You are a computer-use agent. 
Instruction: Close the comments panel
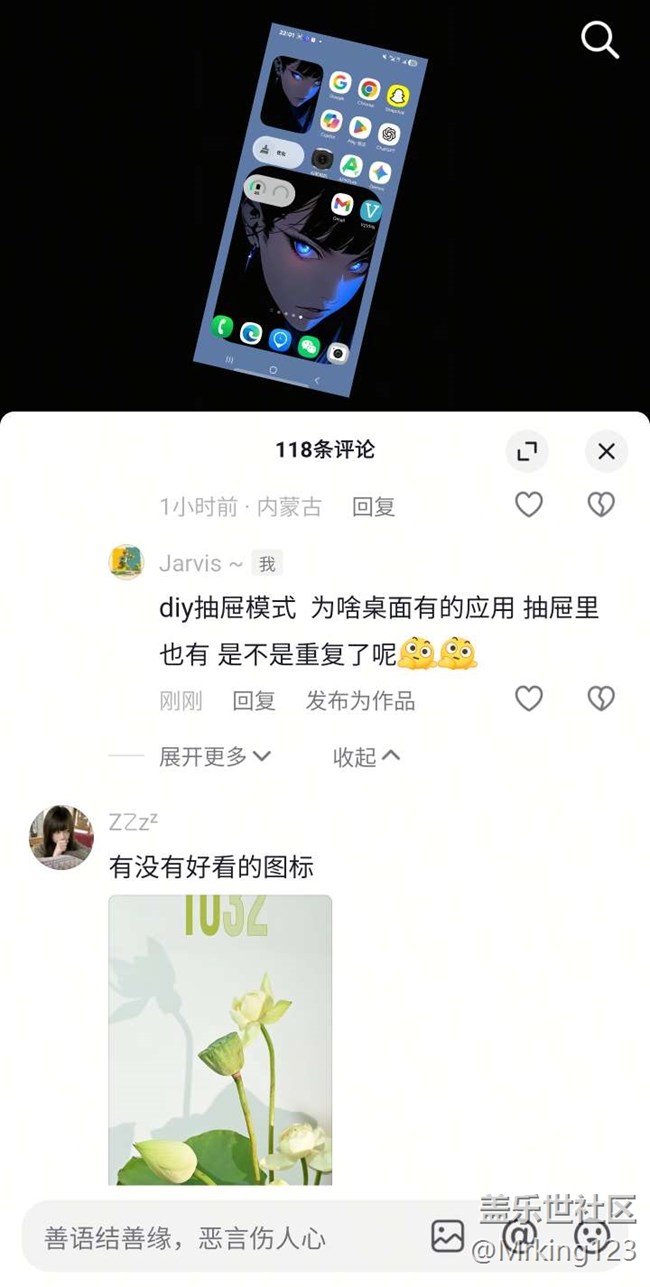click(x=606, y=452)
